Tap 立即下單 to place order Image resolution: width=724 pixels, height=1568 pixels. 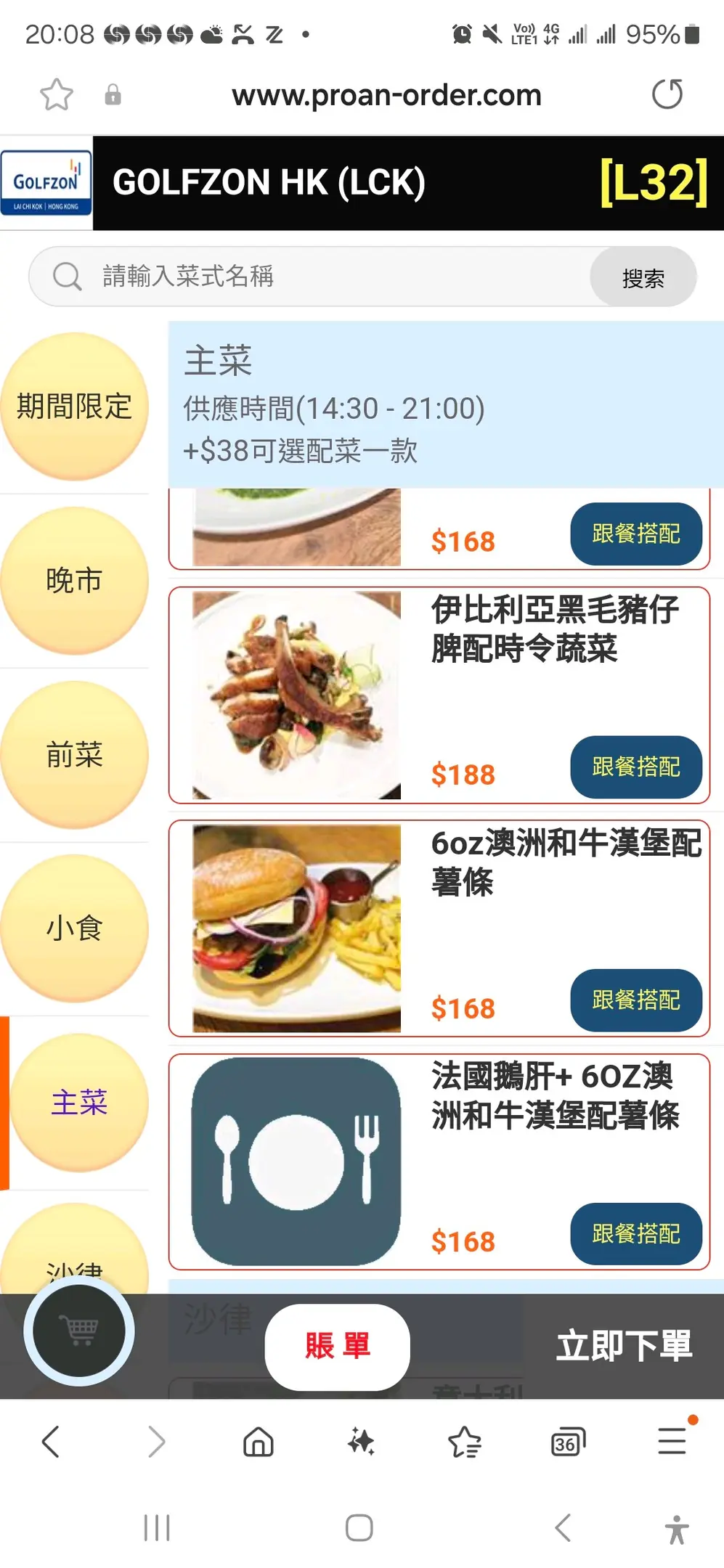coord(624,1347)
